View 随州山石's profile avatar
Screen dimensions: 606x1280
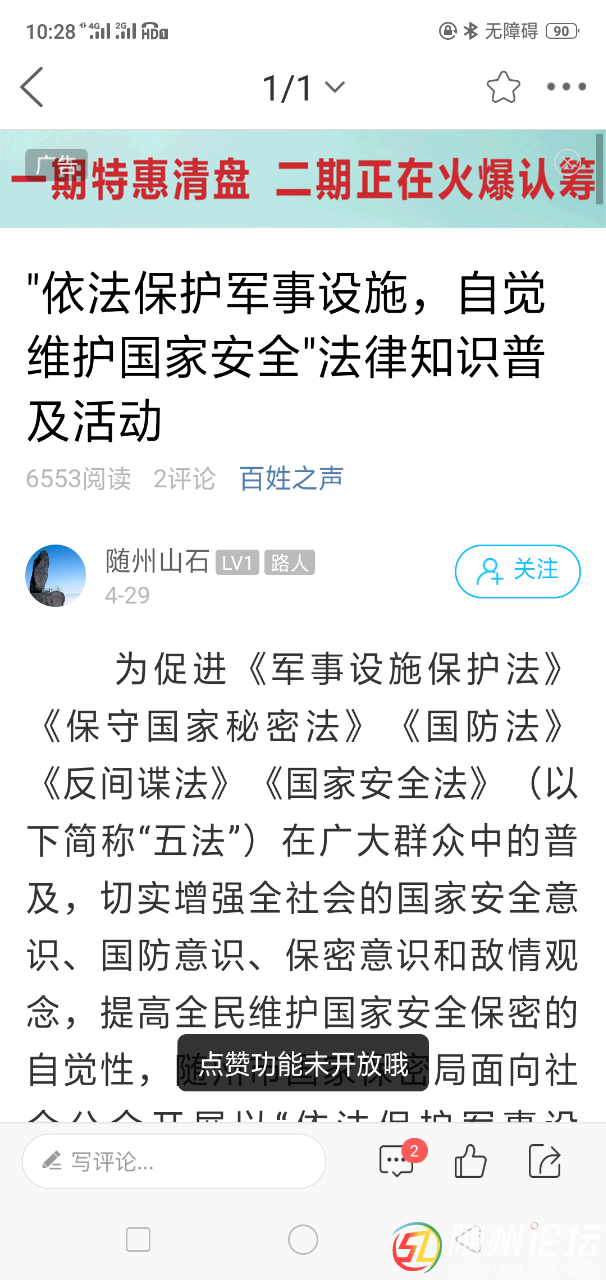click(x=56, y=575)
